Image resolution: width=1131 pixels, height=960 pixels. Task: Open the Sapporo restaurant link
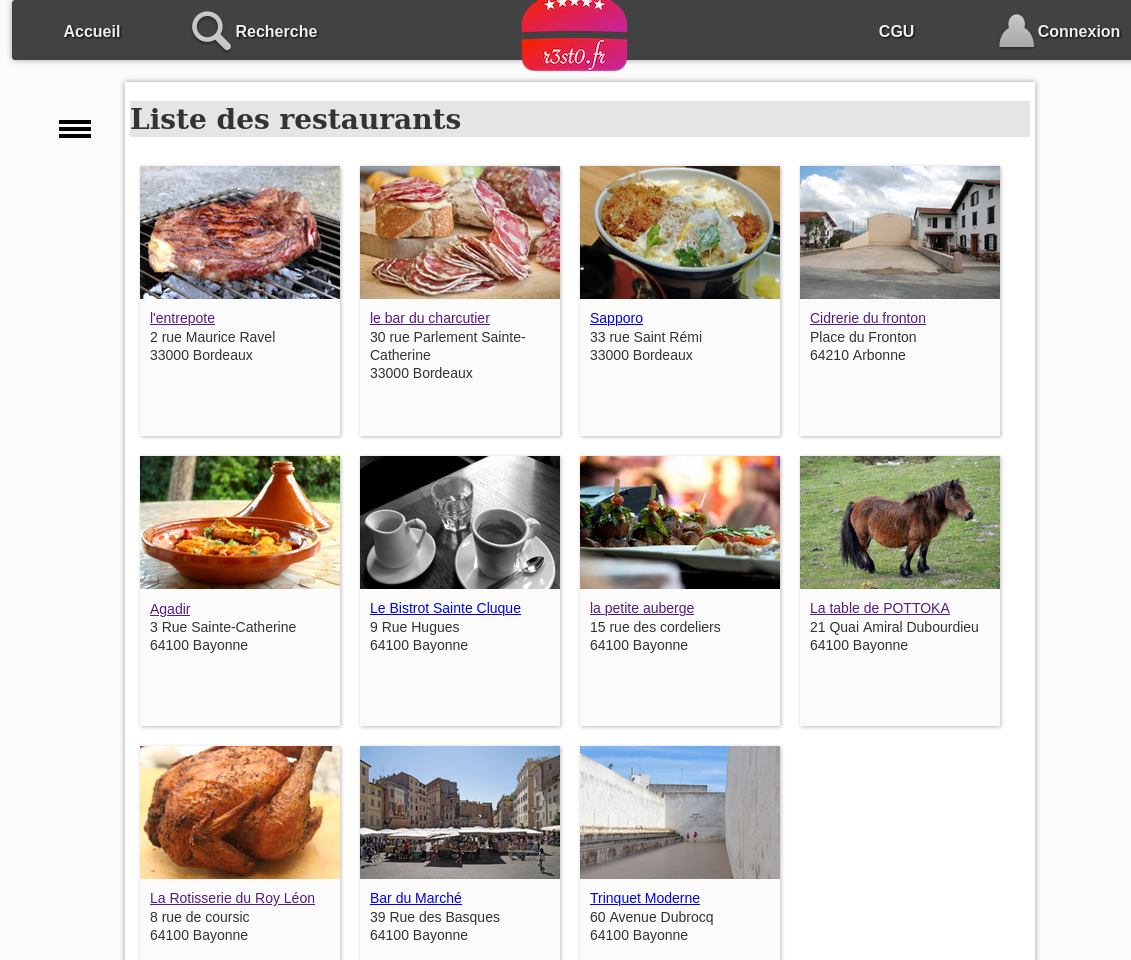click(x=616, y=318)
